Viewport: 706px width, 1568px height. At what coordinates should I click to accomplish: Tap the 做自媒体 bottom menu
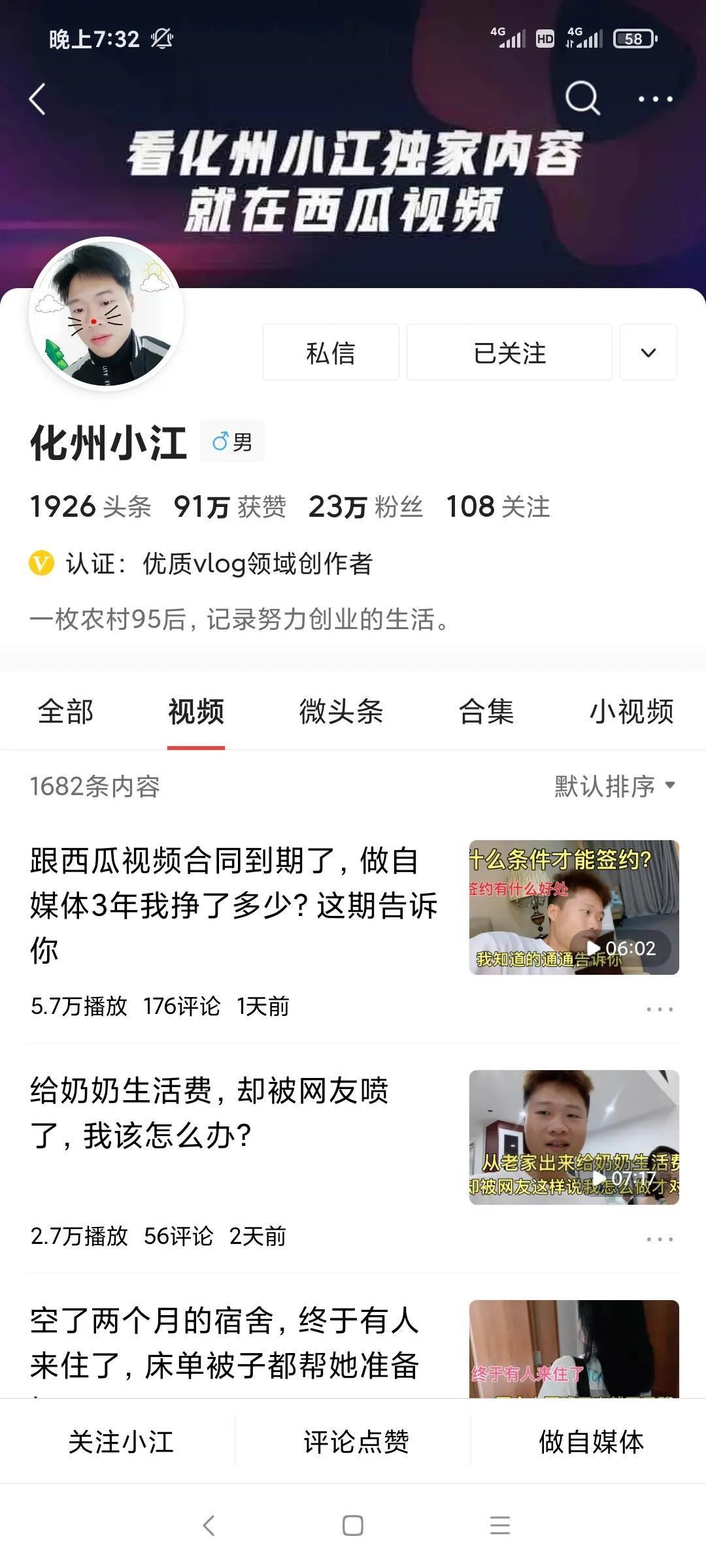pyautogui.click(x=590, y=1442)
